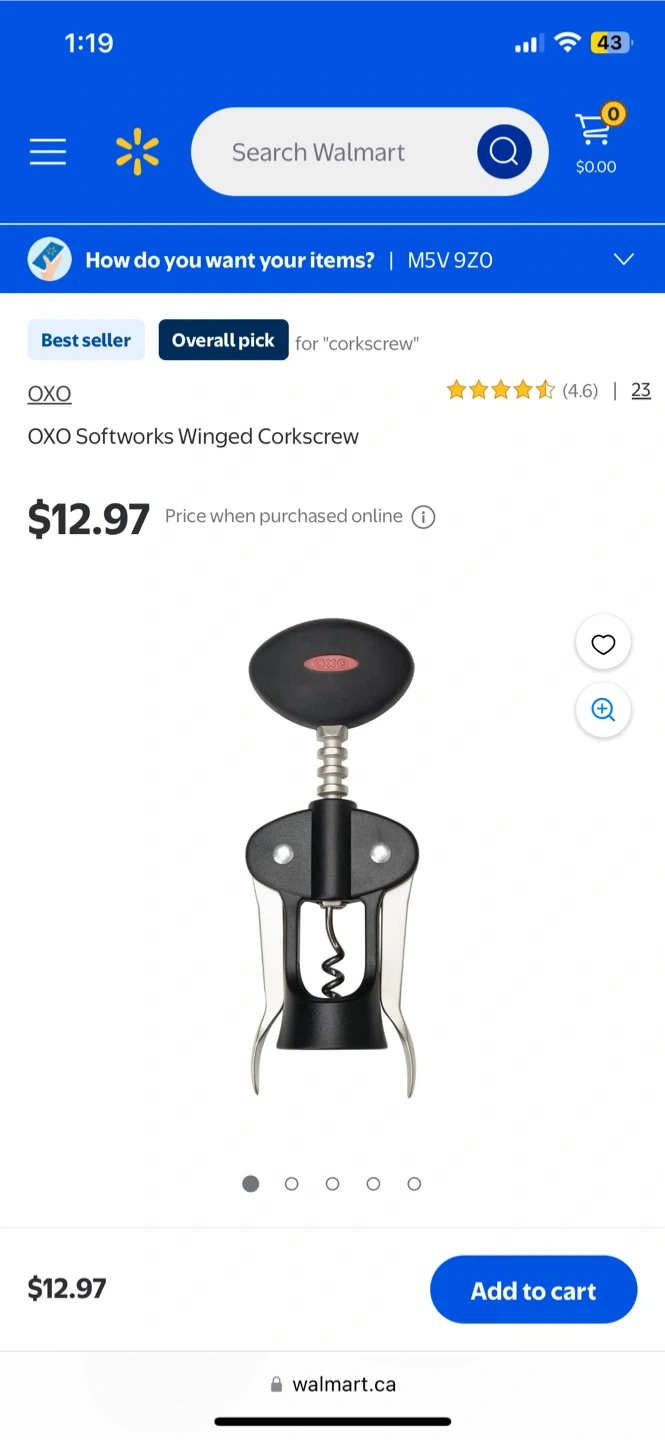The width and height of the screenshot is (665, 1440).
Task: Tap the Walmart spark home logo
Action: (x=137, y=152)
